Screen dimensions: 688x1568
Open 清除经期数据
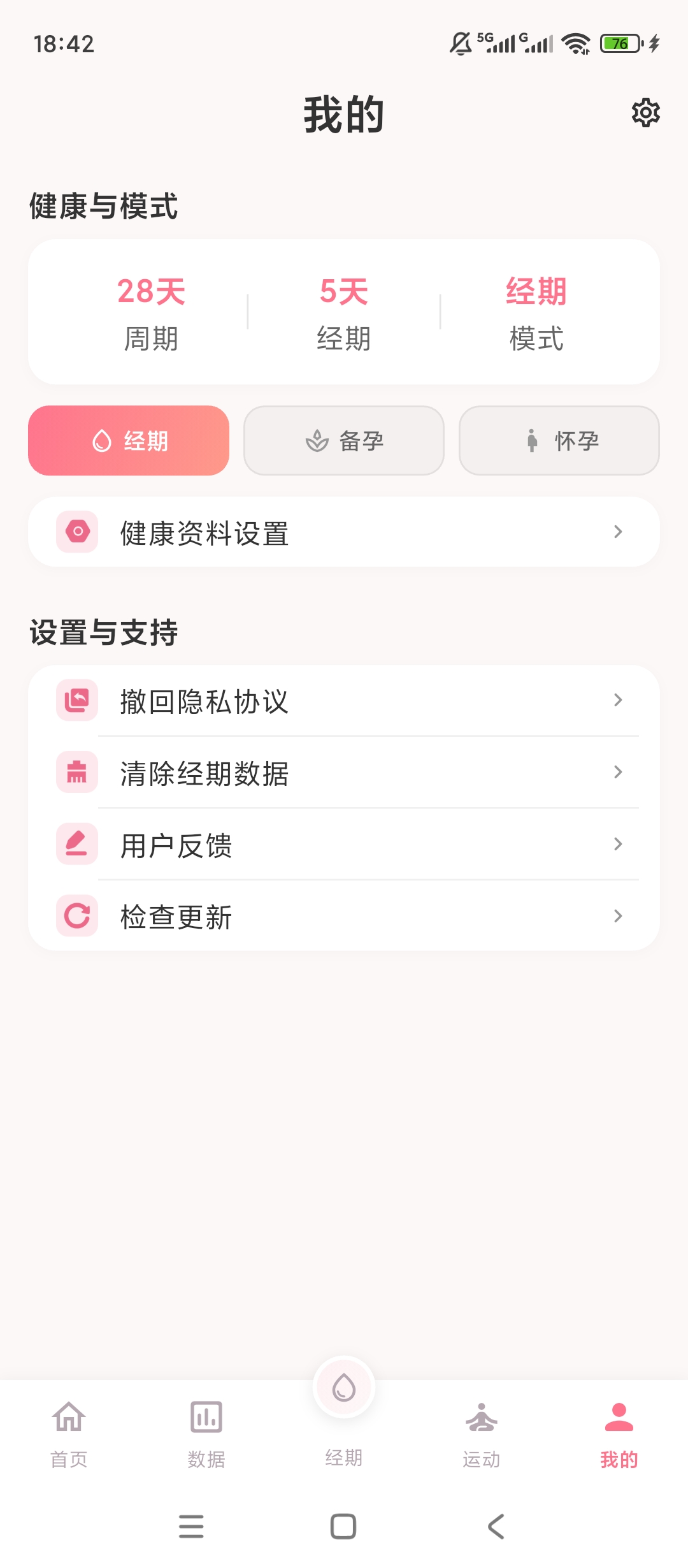point(344,773)
